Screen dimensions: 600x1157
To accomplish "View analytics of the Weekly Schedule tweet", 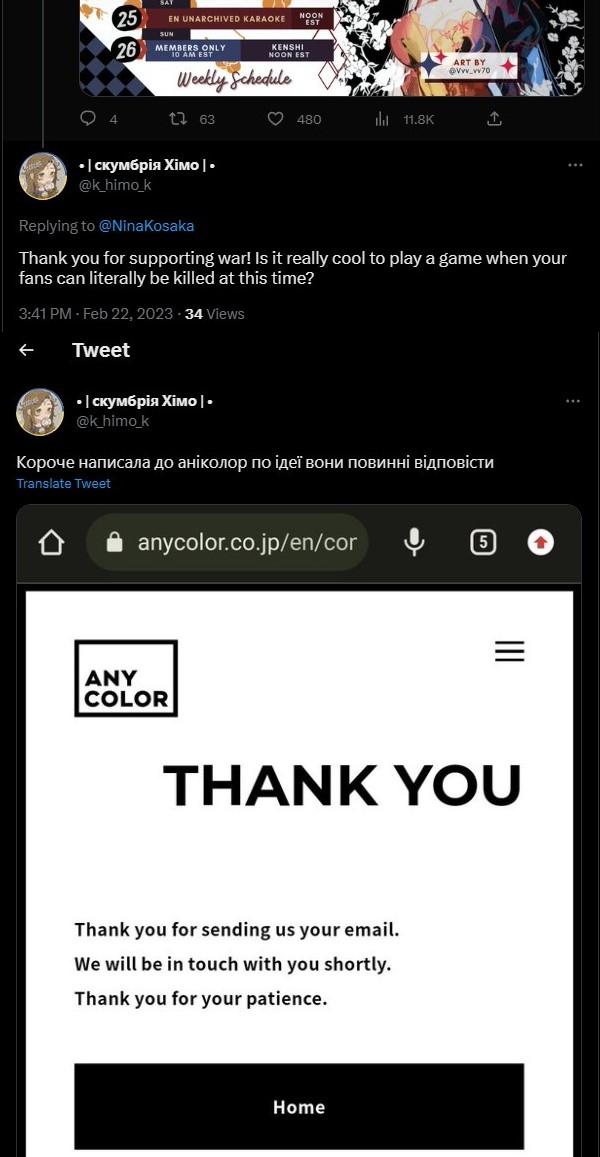I will tap(382, 119).
